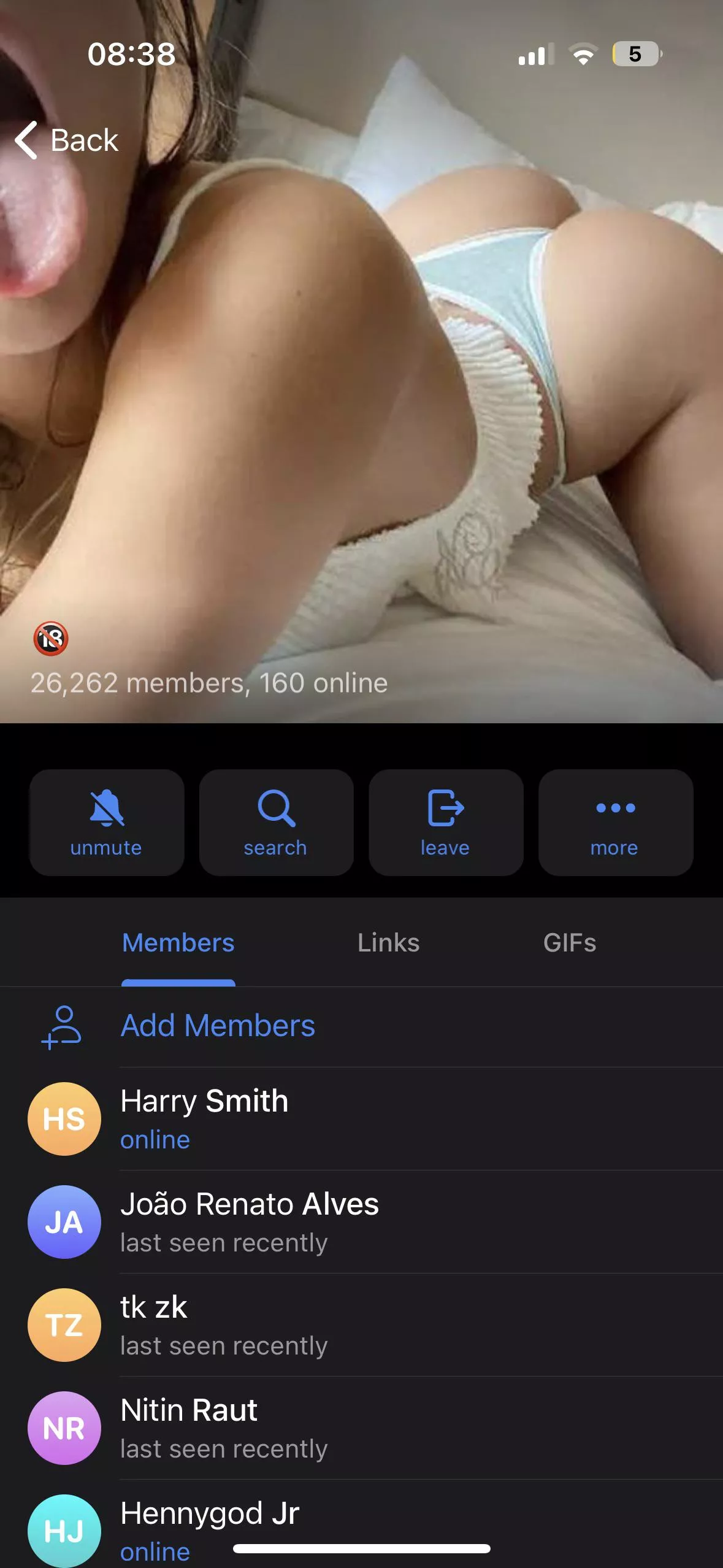
Task: Leave this group
Action: pyautogui.click(x=445, y=822)
